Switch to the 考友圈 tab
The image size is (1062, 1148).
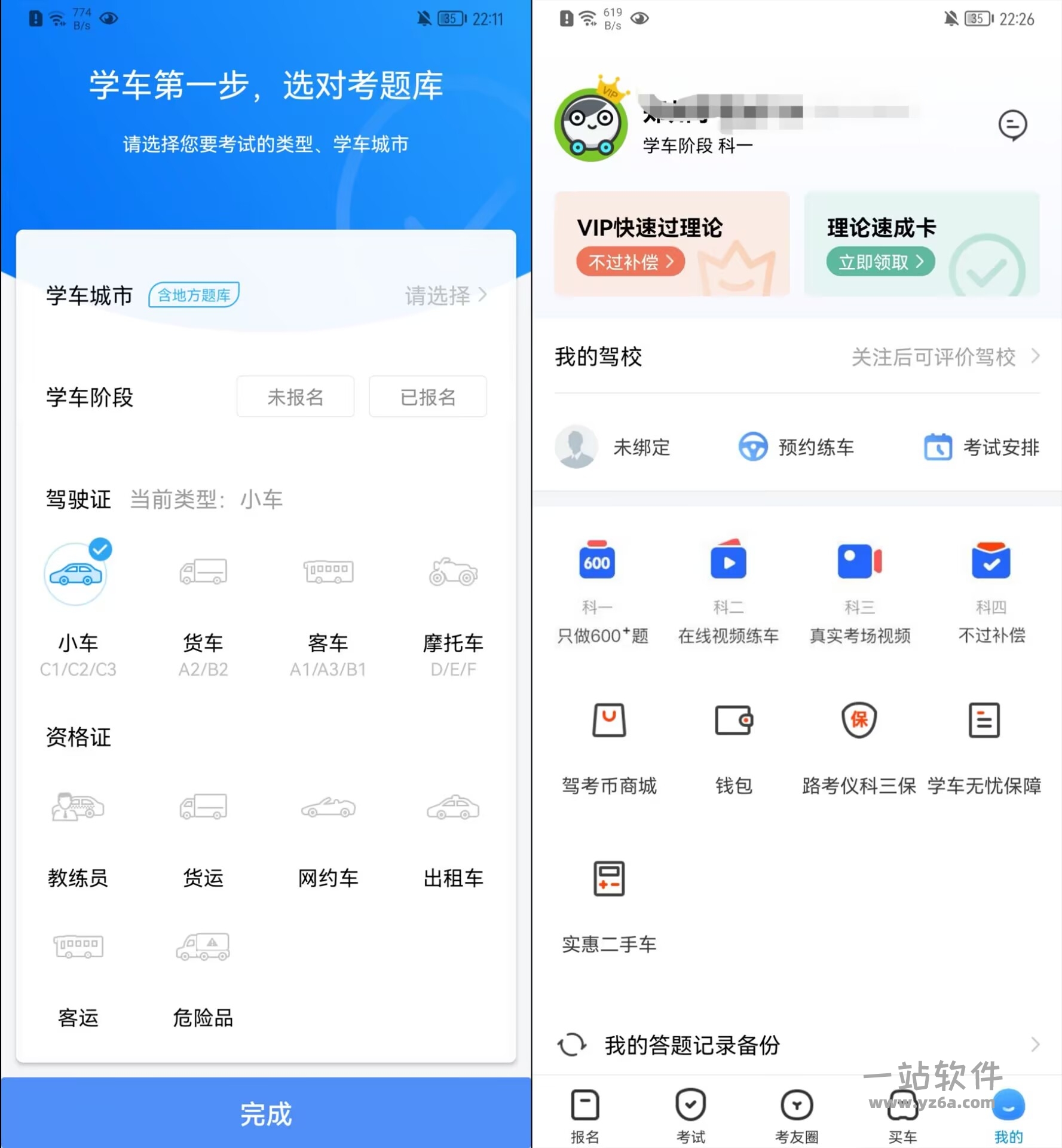(x=797, y=1115)
